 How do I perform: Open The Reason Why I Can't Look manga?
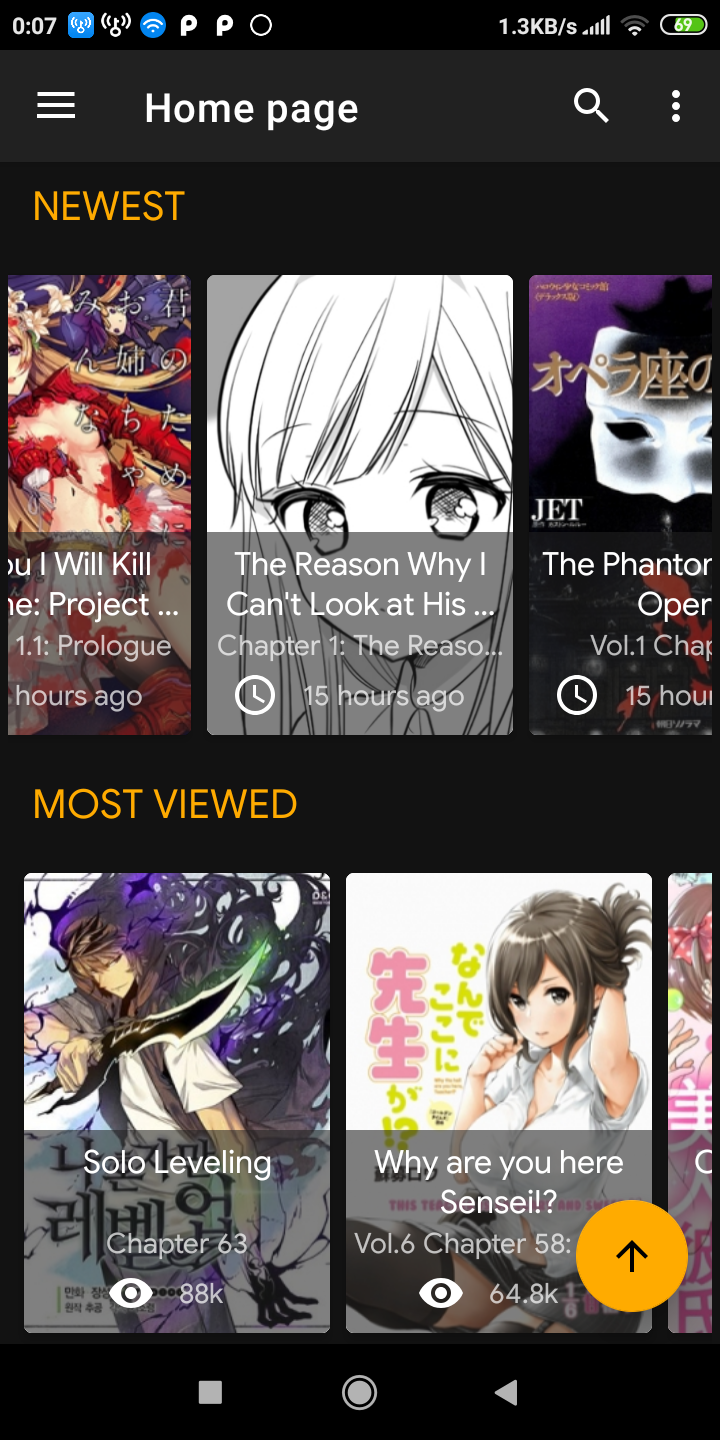(360, 504)
